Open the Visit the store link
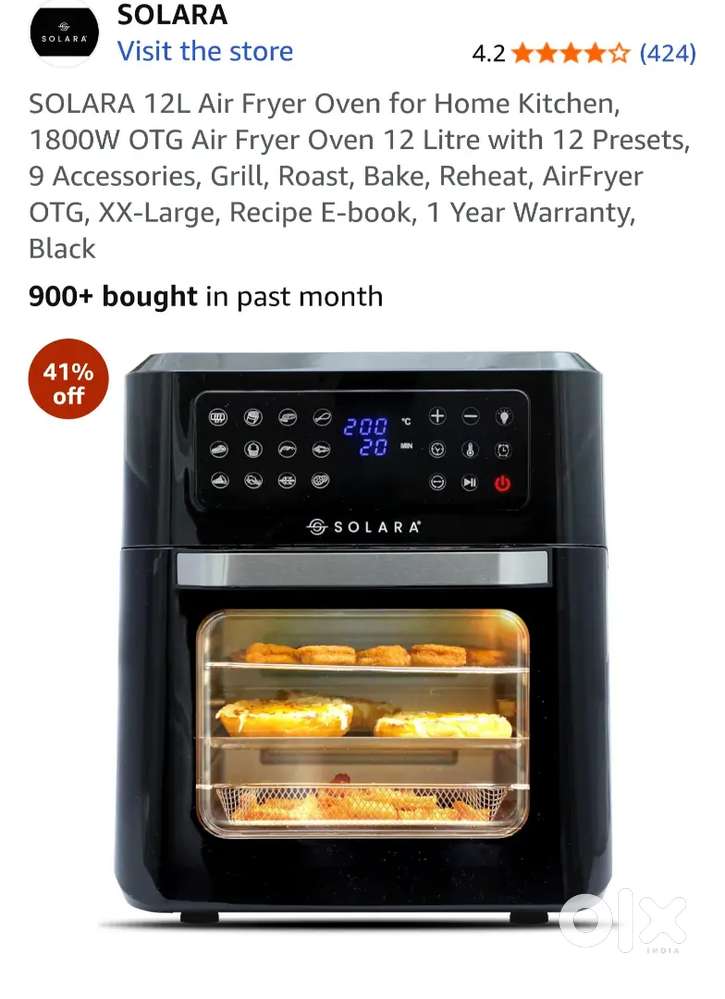725x999 pixels. pos(205,52)
